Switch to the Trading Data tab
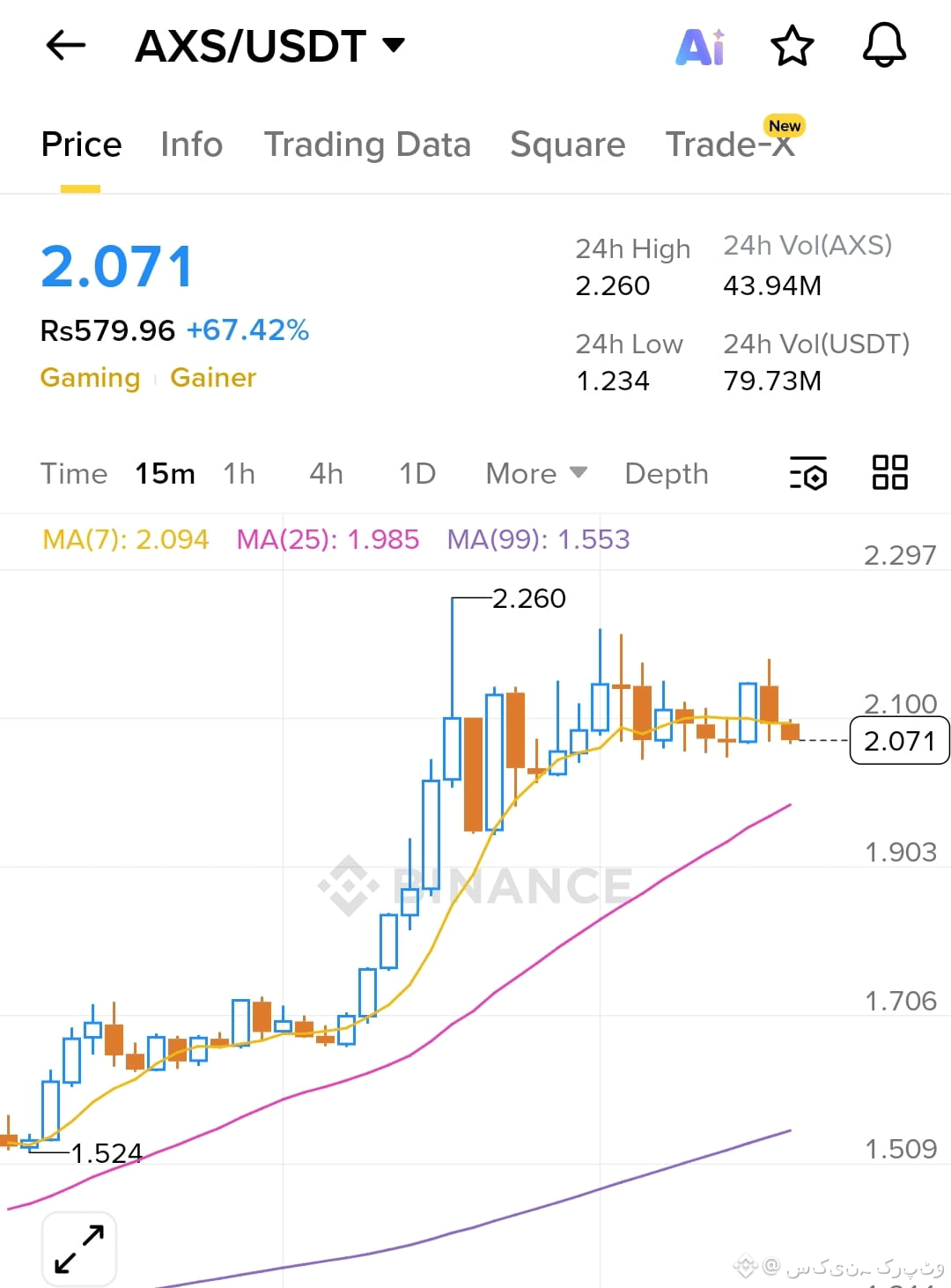Image resolution: width=951 pixels, height=1288 pixels. click(x=368, y=144)
